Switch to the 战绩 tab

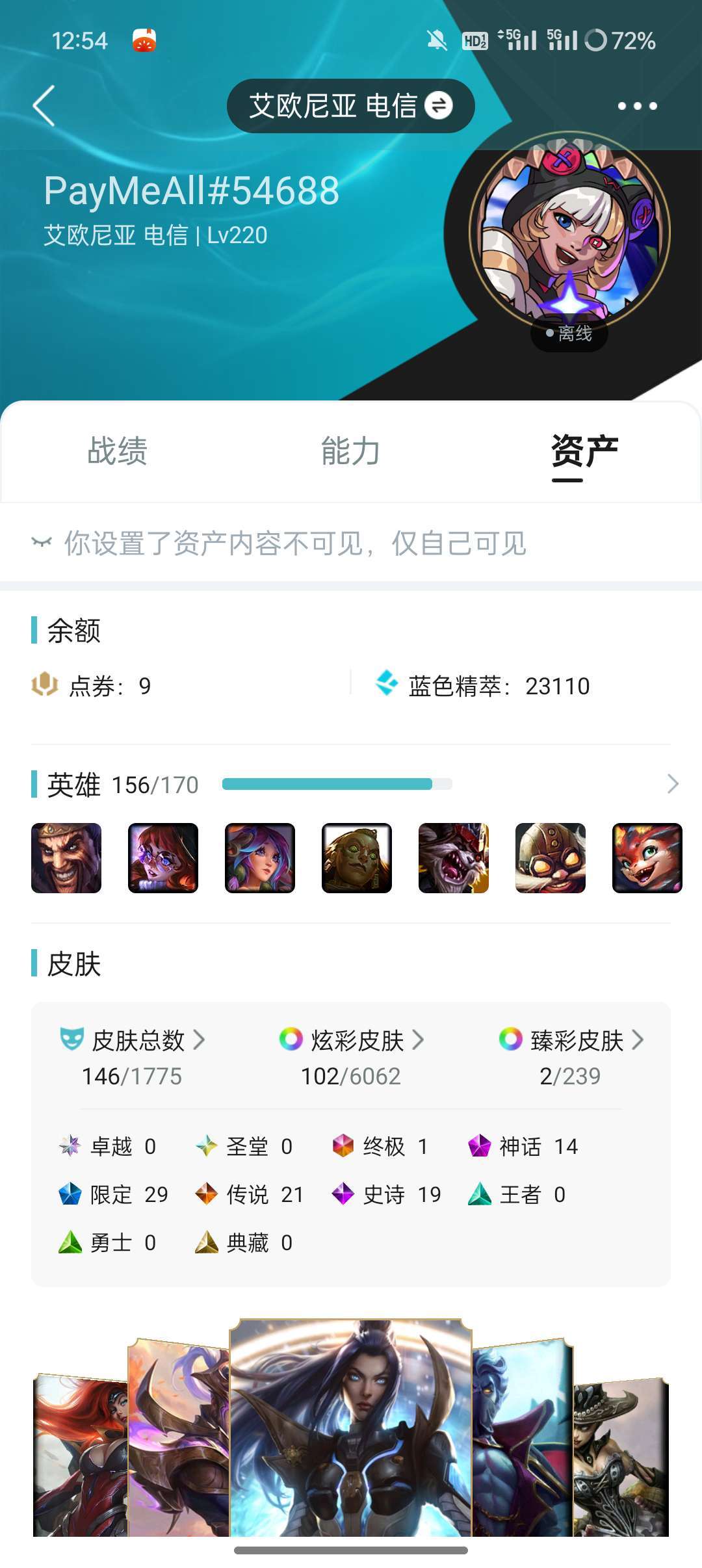tap(118, 451)
